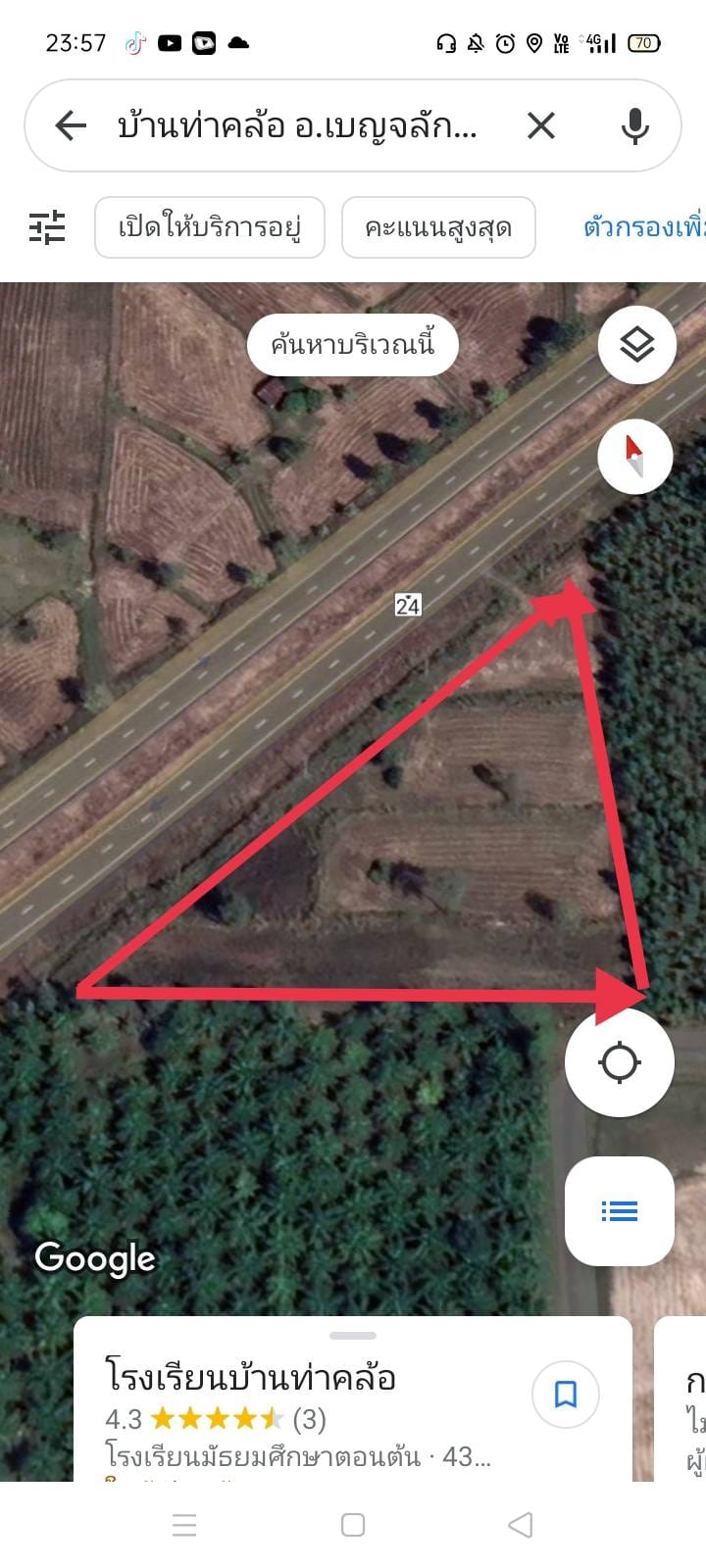Open ตัวกรองเพิ่มเติม more filters link

point(644,227)
